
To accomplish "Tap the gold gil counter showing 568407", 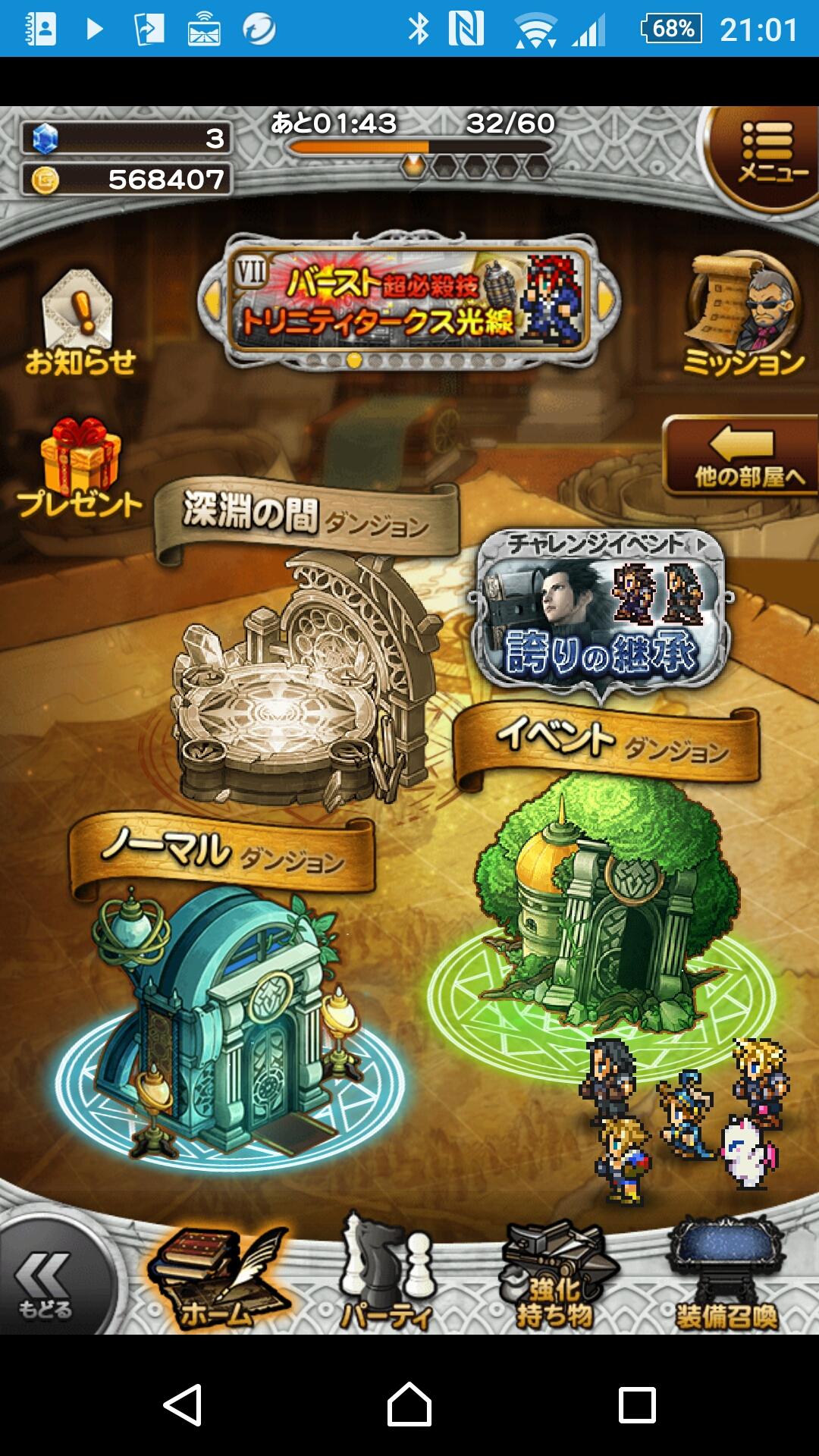I will pyautogui.click(x=125, y=180).
